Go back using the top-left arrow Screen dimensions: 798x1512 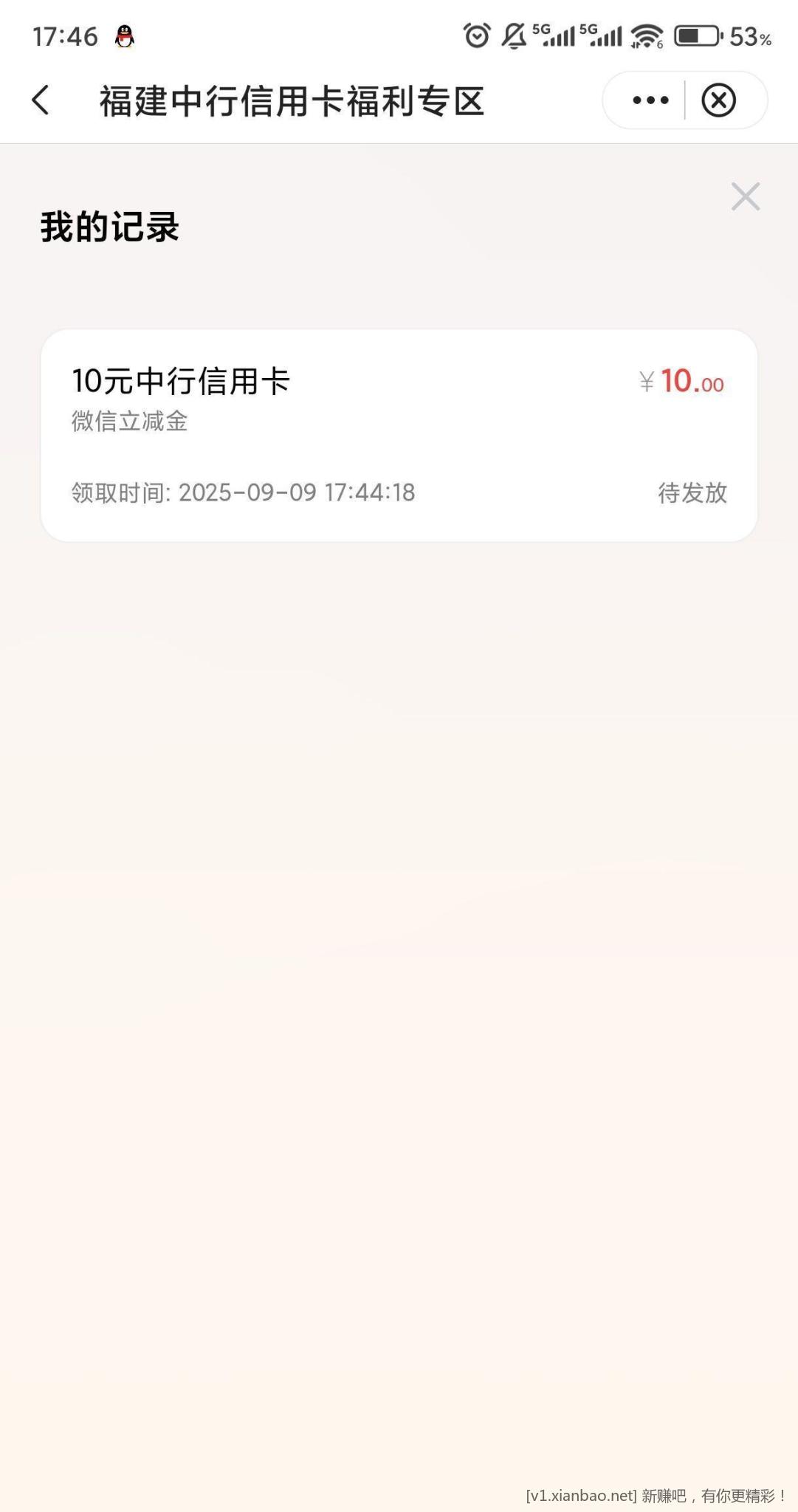[x=41, y=100]
